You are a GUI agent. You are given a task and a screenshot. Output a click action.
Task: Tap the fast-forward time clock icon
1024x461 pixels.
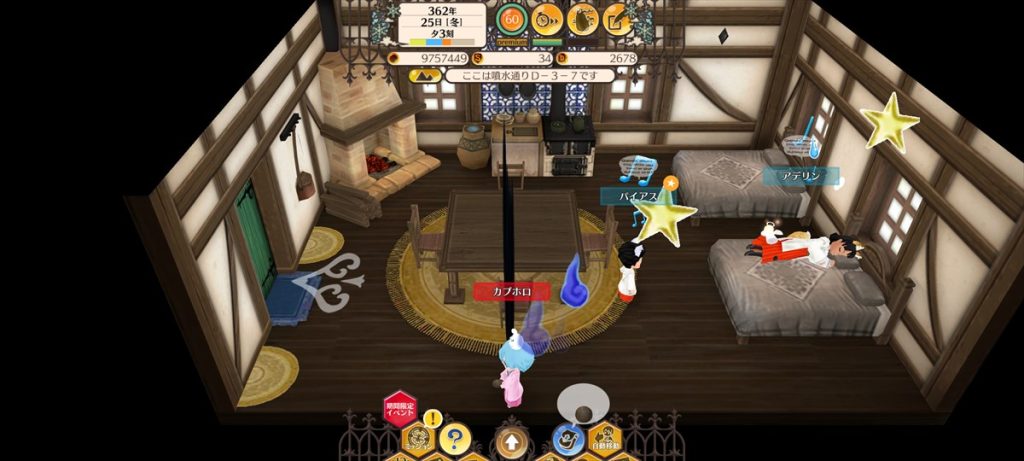coord(547,19)
